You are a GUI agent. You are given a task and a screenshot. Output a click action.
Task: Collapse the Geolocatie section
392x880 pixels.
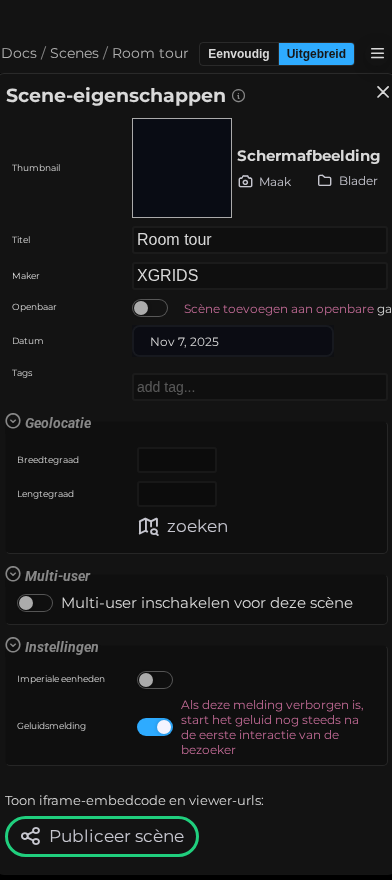coord(13,421)
